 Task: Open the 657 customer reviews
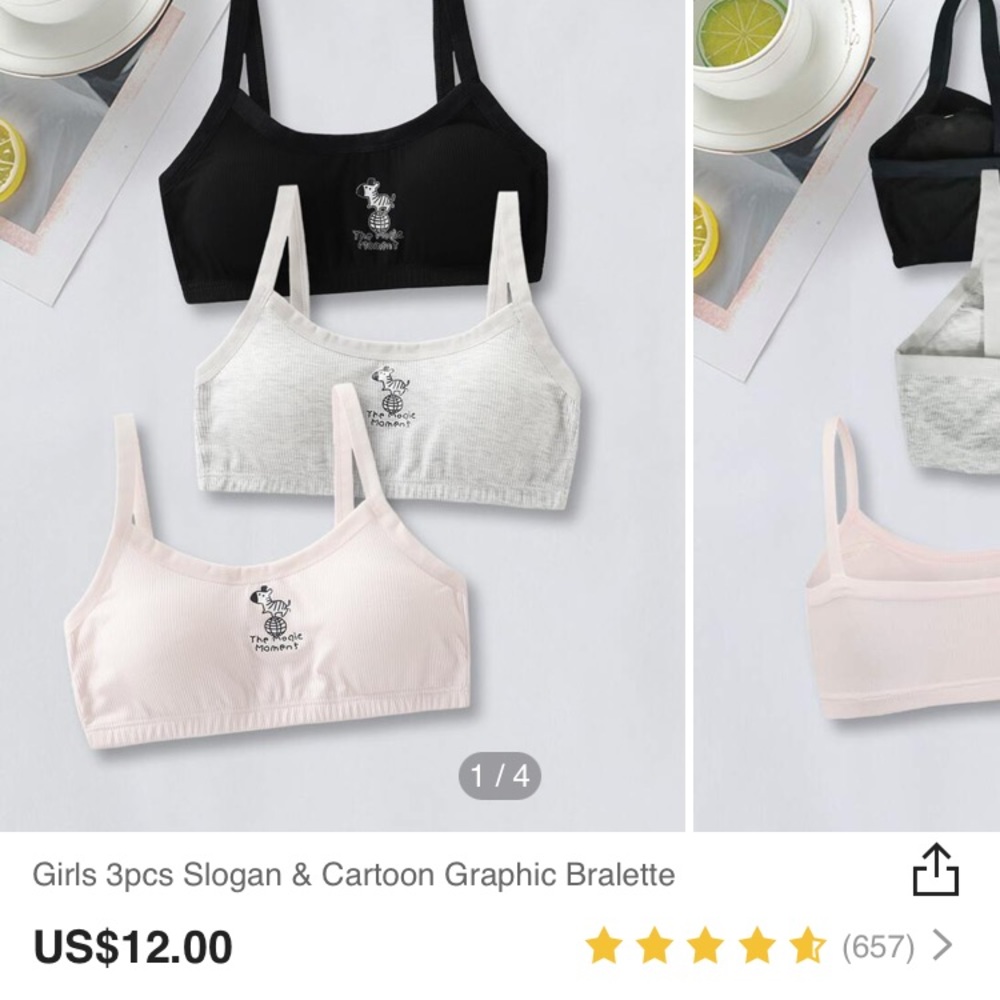pyautogui.click(x=878, y=945)
